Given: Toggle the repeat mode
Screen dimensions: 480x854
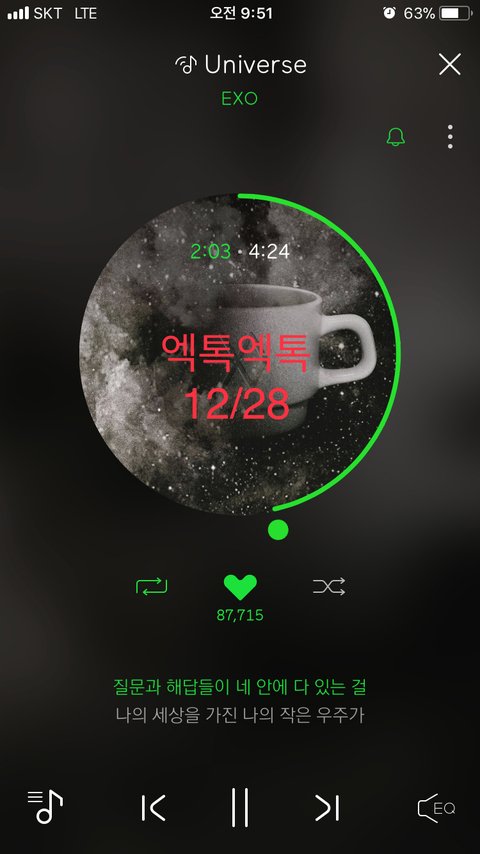Looking at the screenshot, I should pyautogui.click(x=151, y=587).
